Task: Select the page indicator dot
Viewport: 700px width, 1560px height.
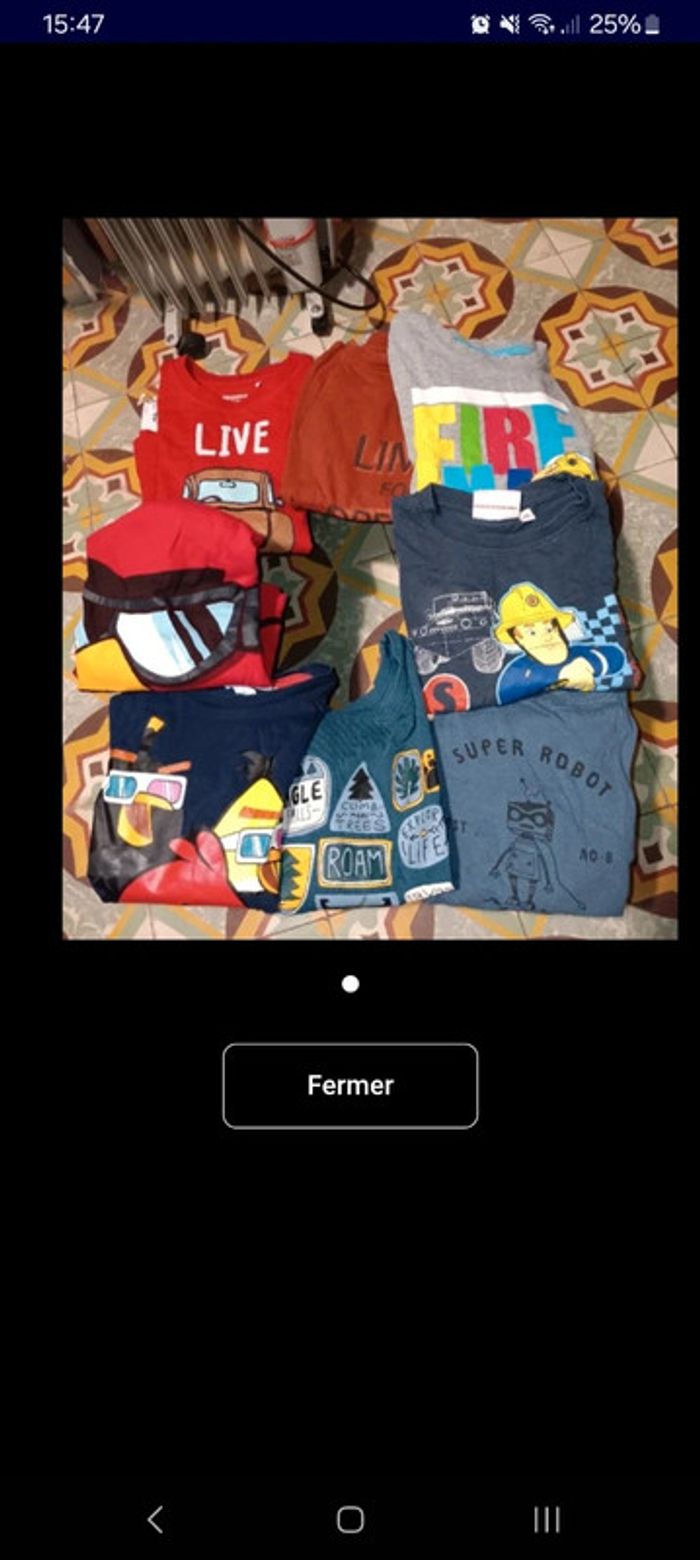Action: pyautogui.click(x=350, y=984)
